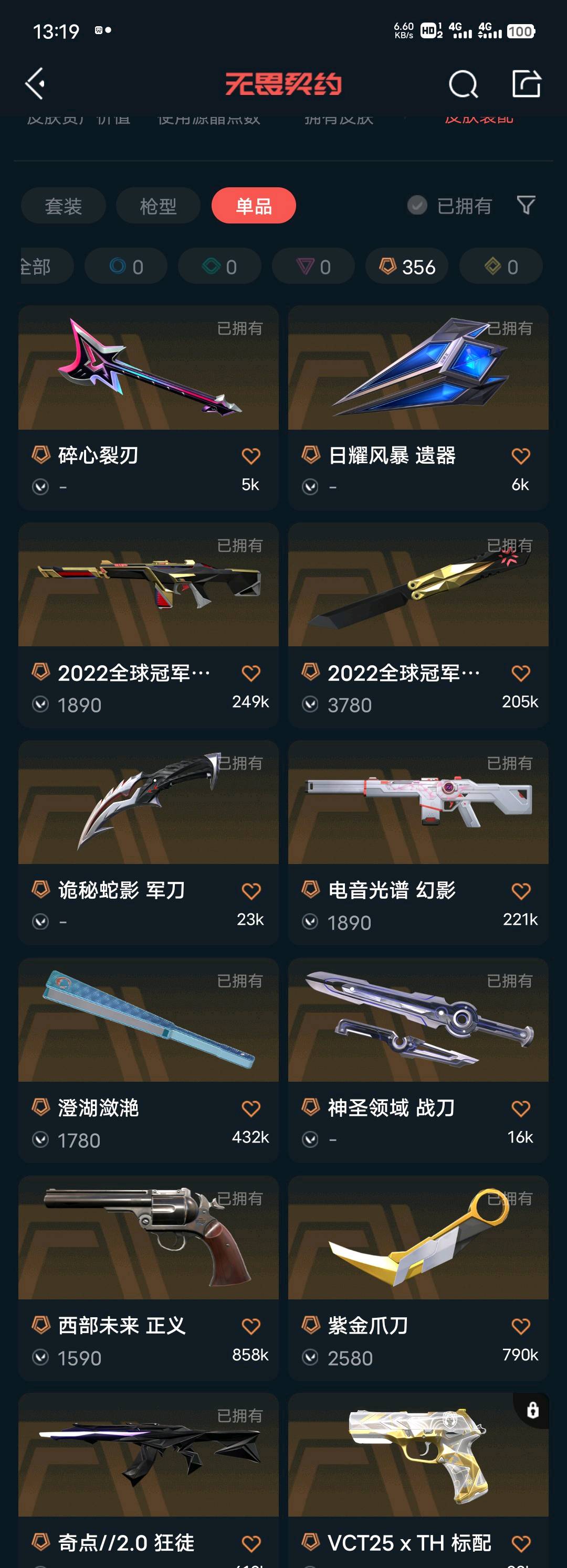This screenshot has height=1568, width=567.
Task: Open the filter funnel icon
Action: [x=526, y=205]
